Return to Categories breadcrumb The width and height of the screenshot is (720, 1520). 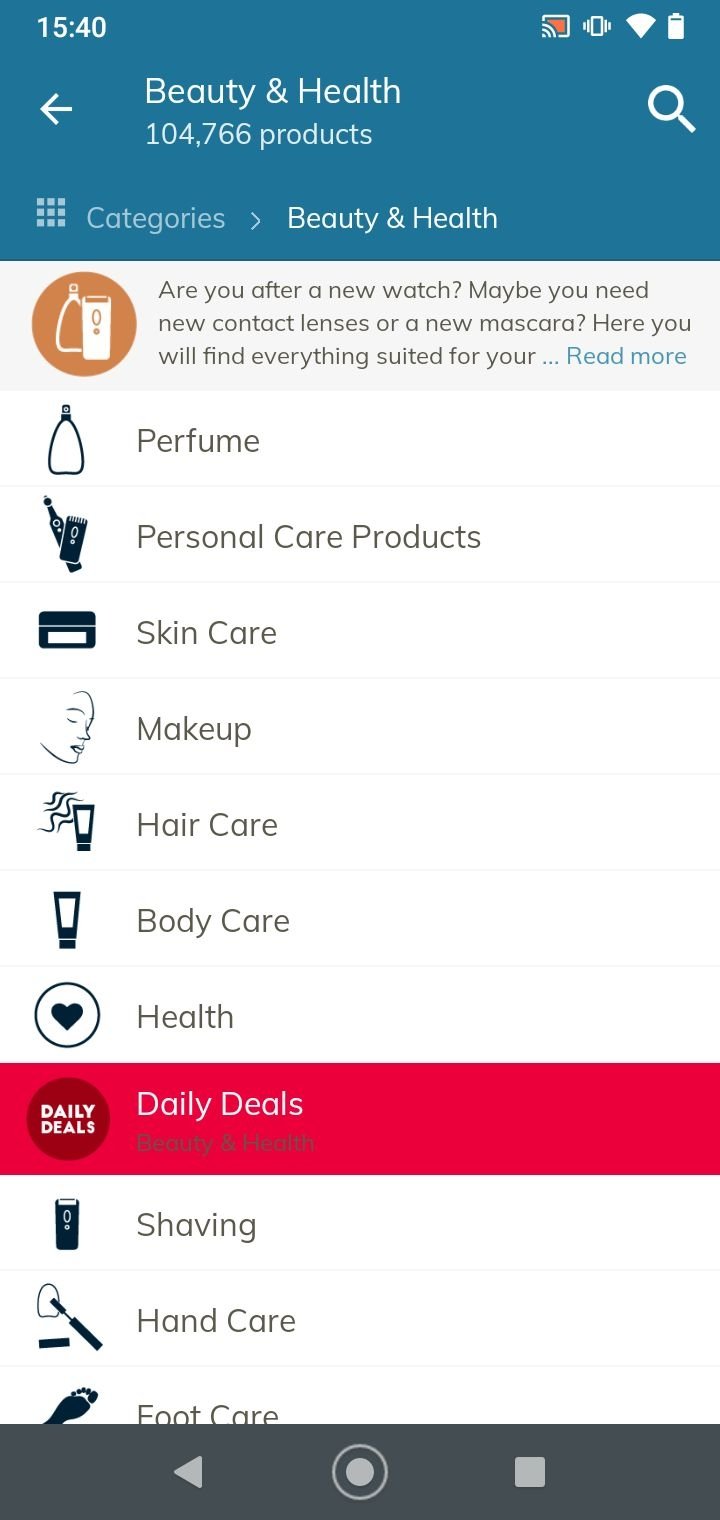tap(155, 218)
